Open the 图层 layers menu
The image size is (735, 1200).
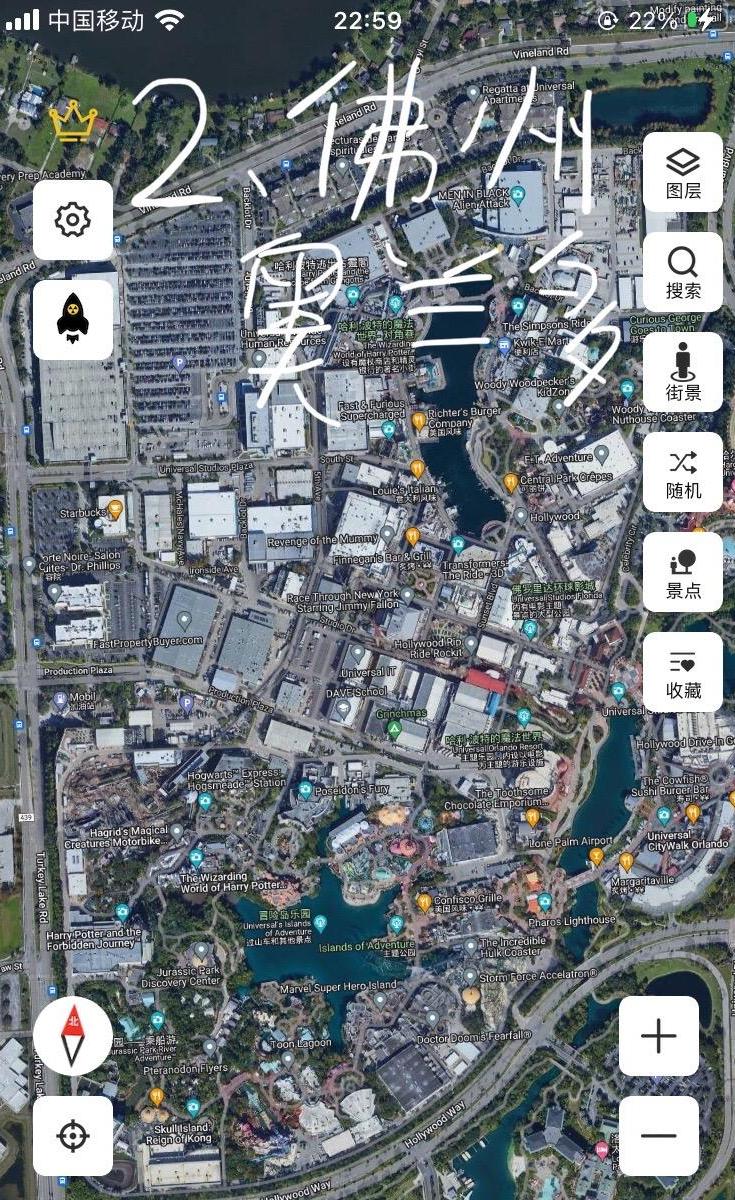(683, 172)
